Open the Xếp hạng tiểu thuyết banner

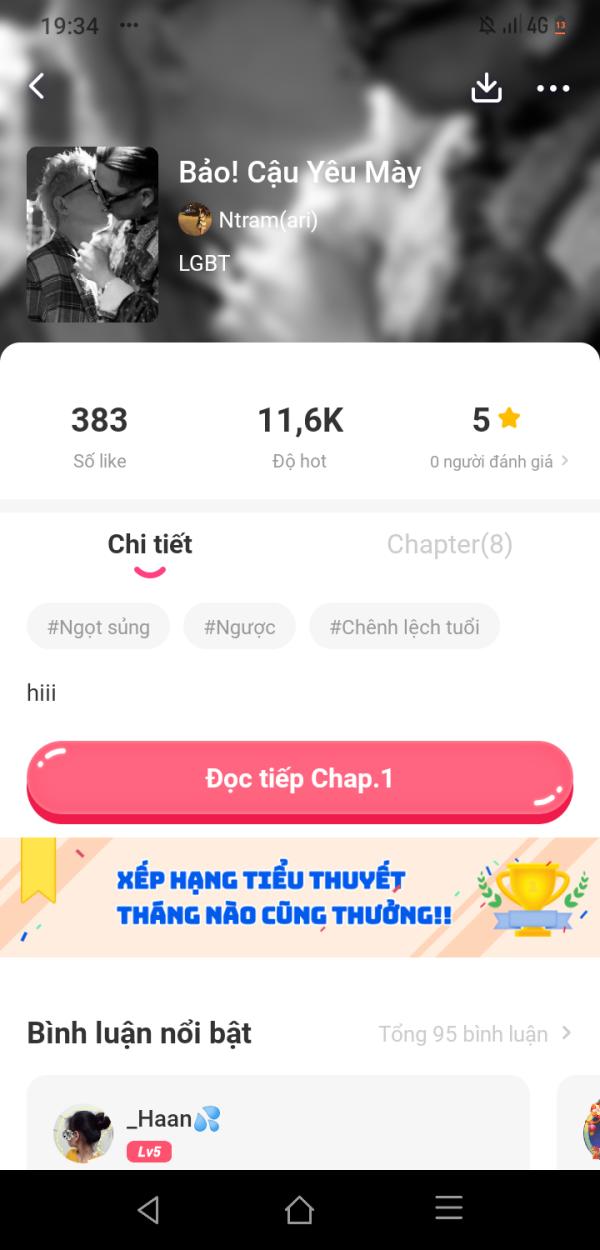click(299, 897)
